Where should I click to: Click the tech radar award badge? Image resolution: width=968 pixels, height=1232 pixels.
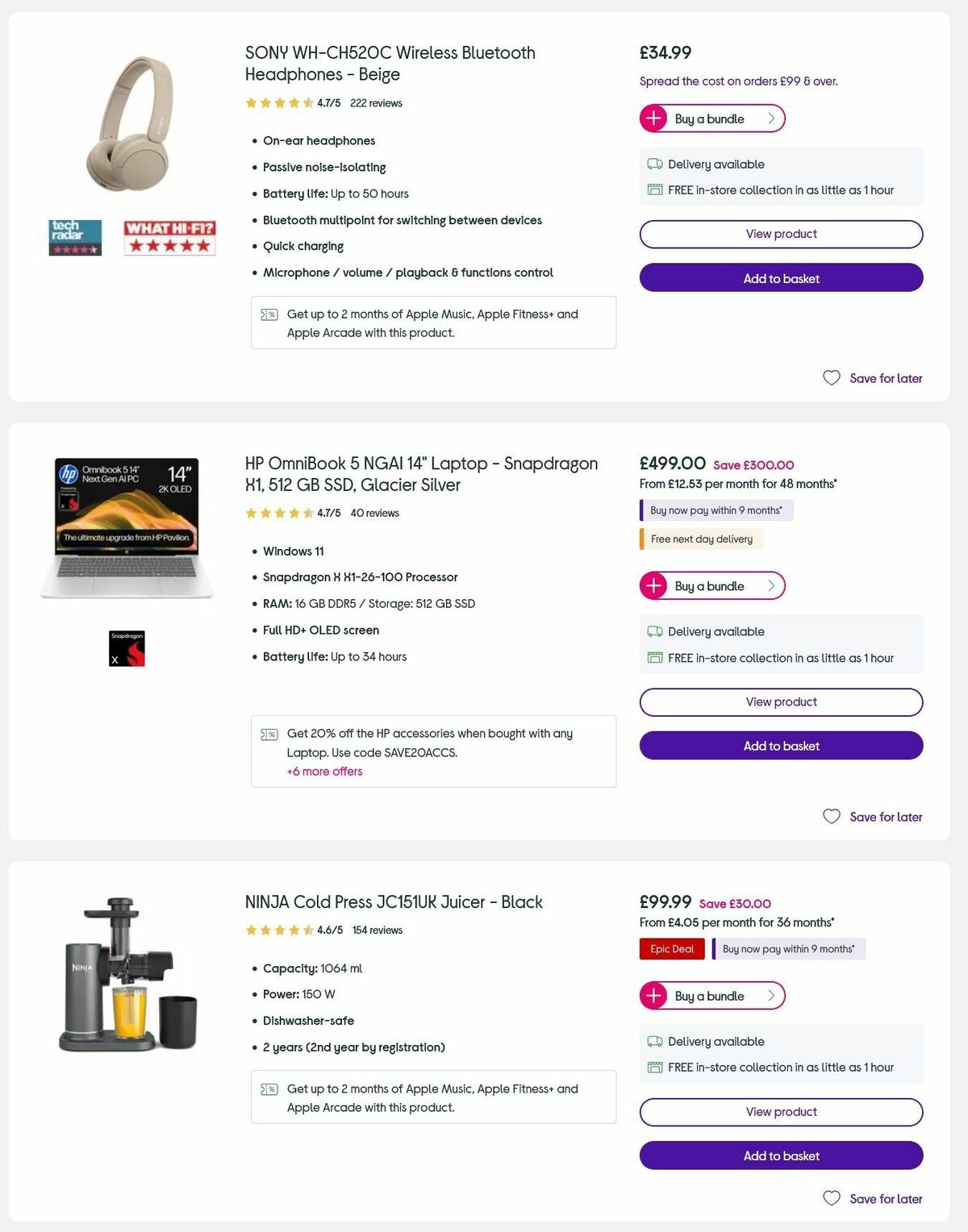point(73,237)
